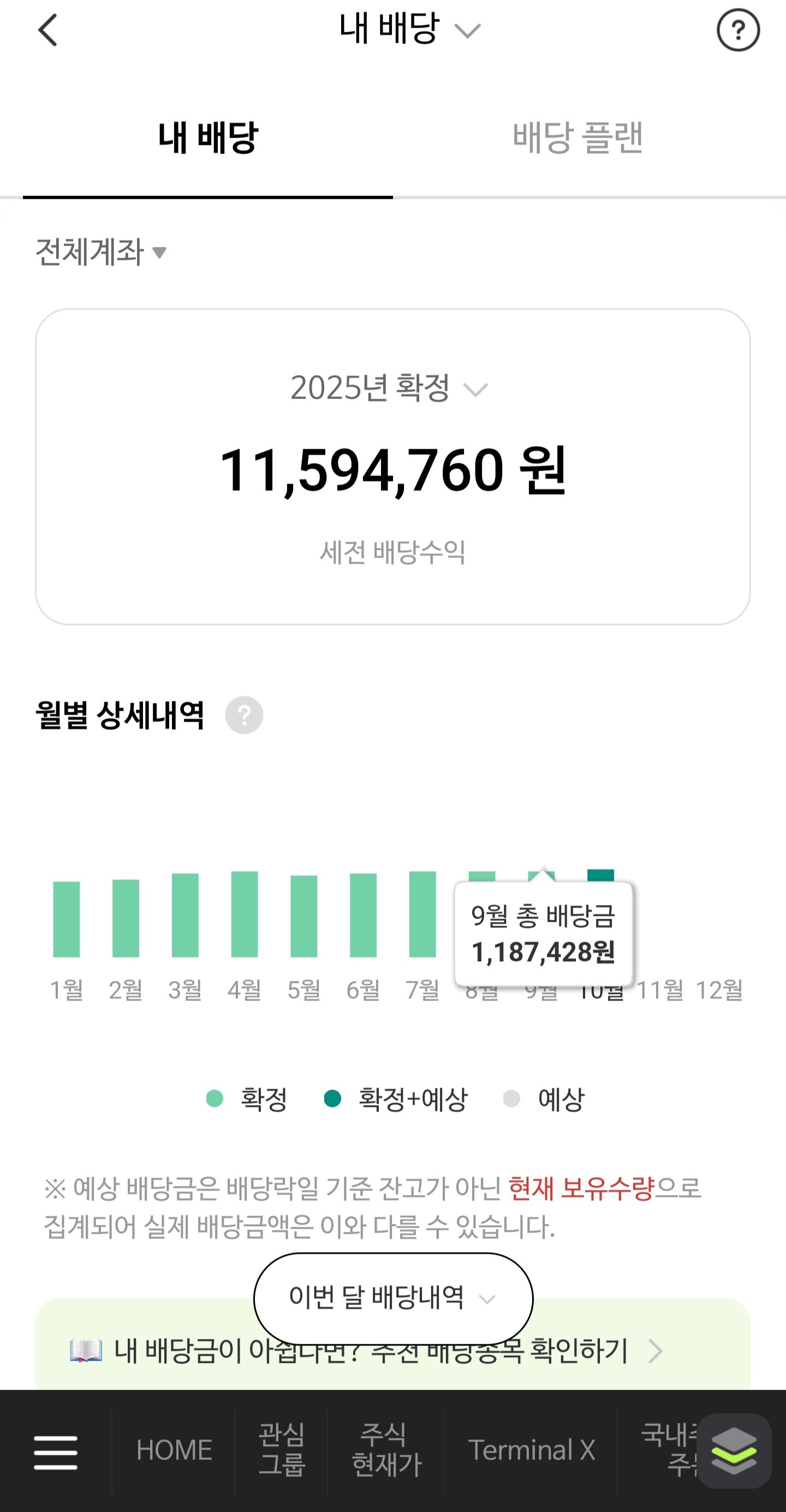
Task: Open 관심그룹 in the bottom bar
Action: [x=282, y=1450]
